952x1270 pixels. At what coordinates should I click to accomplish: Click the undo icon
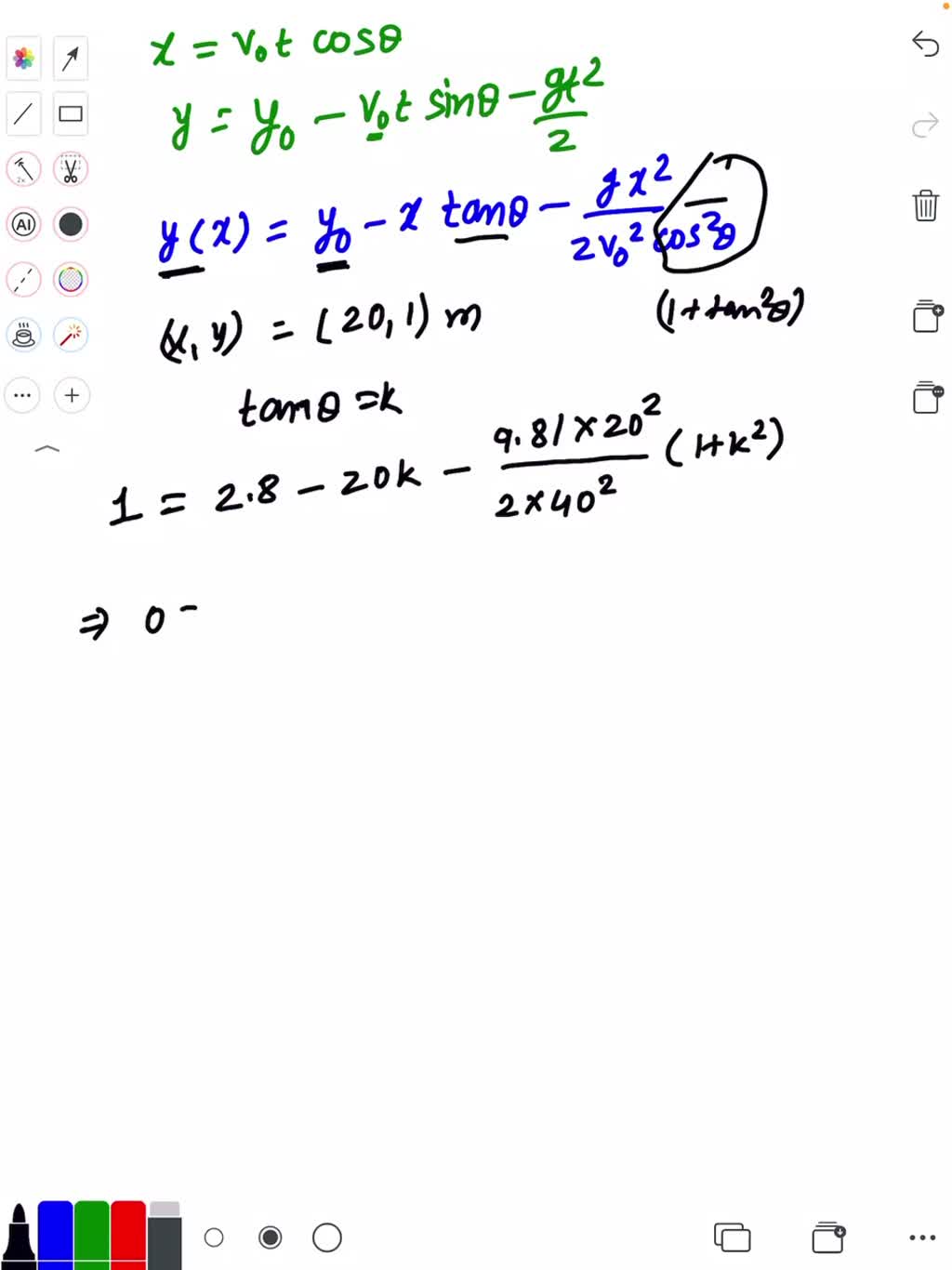(925, 44)
